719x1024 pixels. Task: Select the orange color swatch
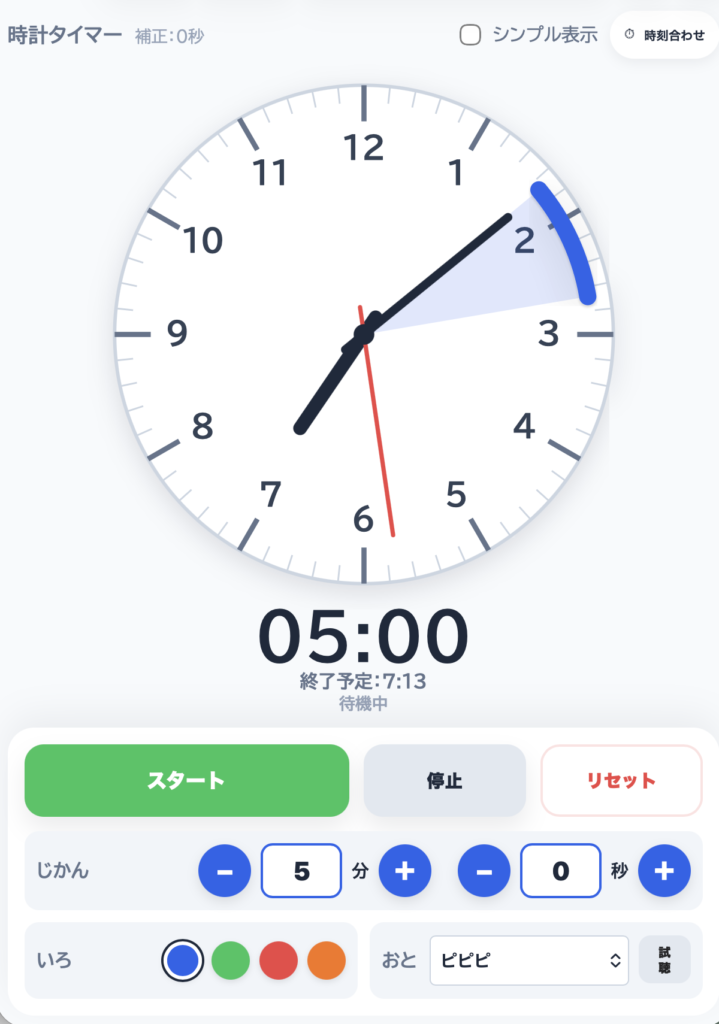coord(327,960)
